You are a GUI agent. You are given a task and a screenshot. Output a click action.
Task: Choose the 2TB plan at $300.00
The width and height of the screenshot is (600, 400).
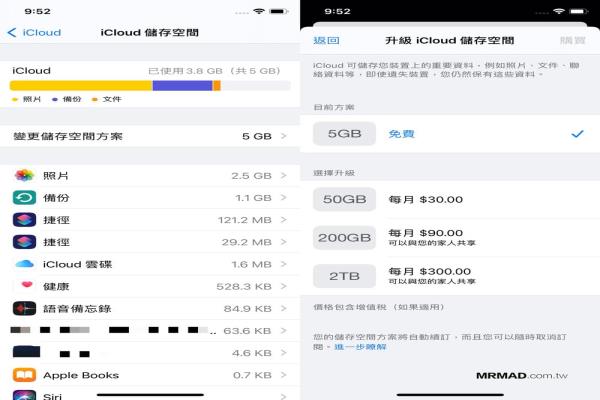(x=449, y=276)
